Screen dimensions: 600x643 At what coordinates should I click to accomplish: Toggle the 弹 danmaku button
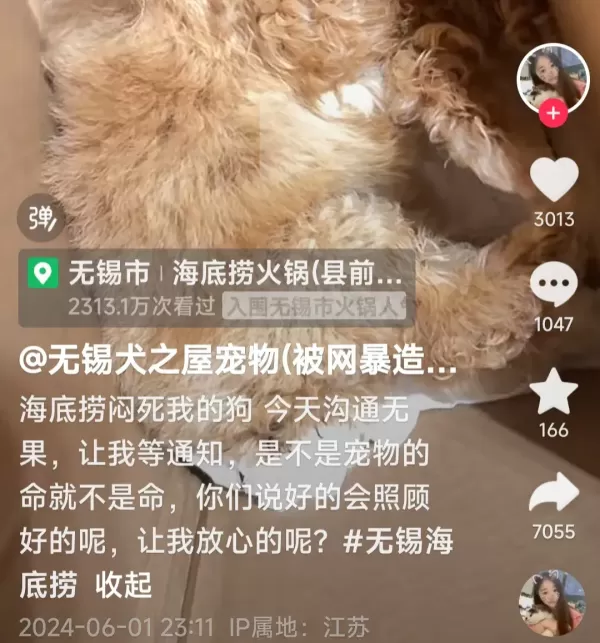point(42,218)
